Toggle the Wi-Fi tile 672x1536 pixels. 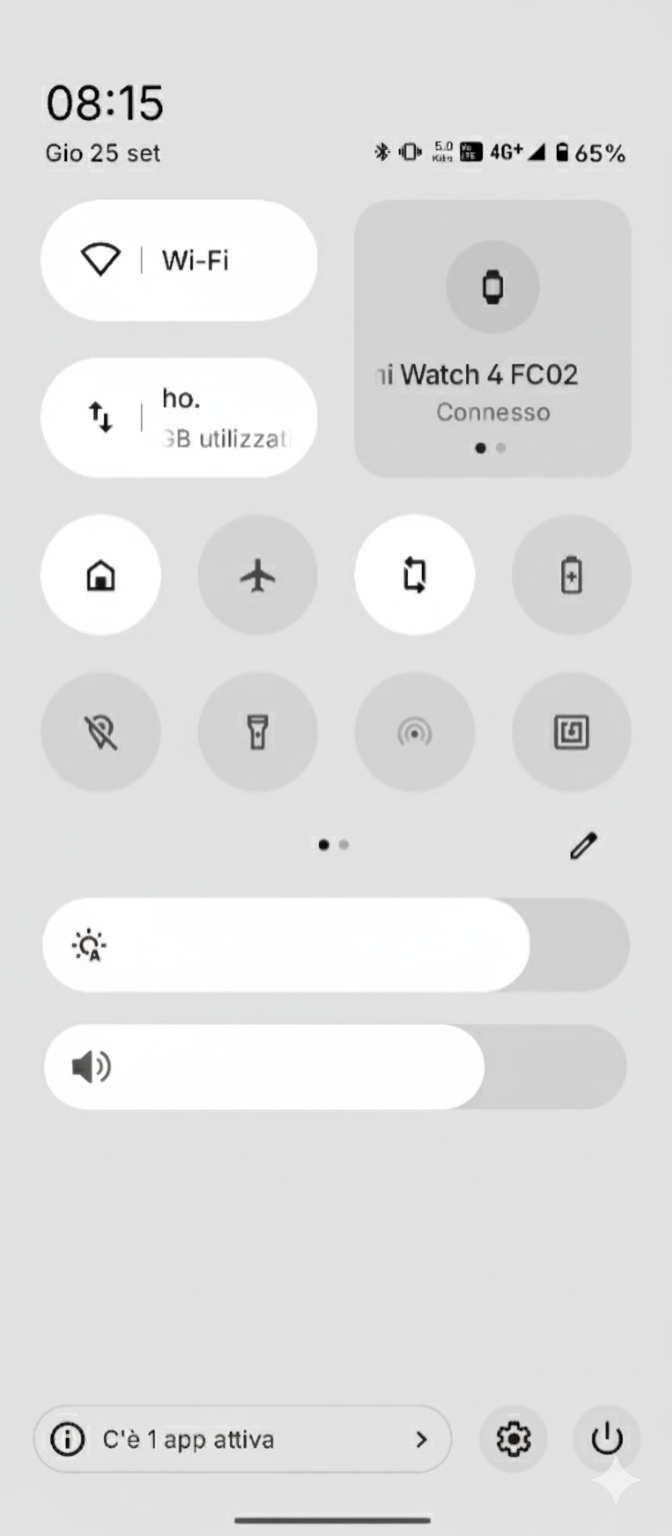point(178,261)
